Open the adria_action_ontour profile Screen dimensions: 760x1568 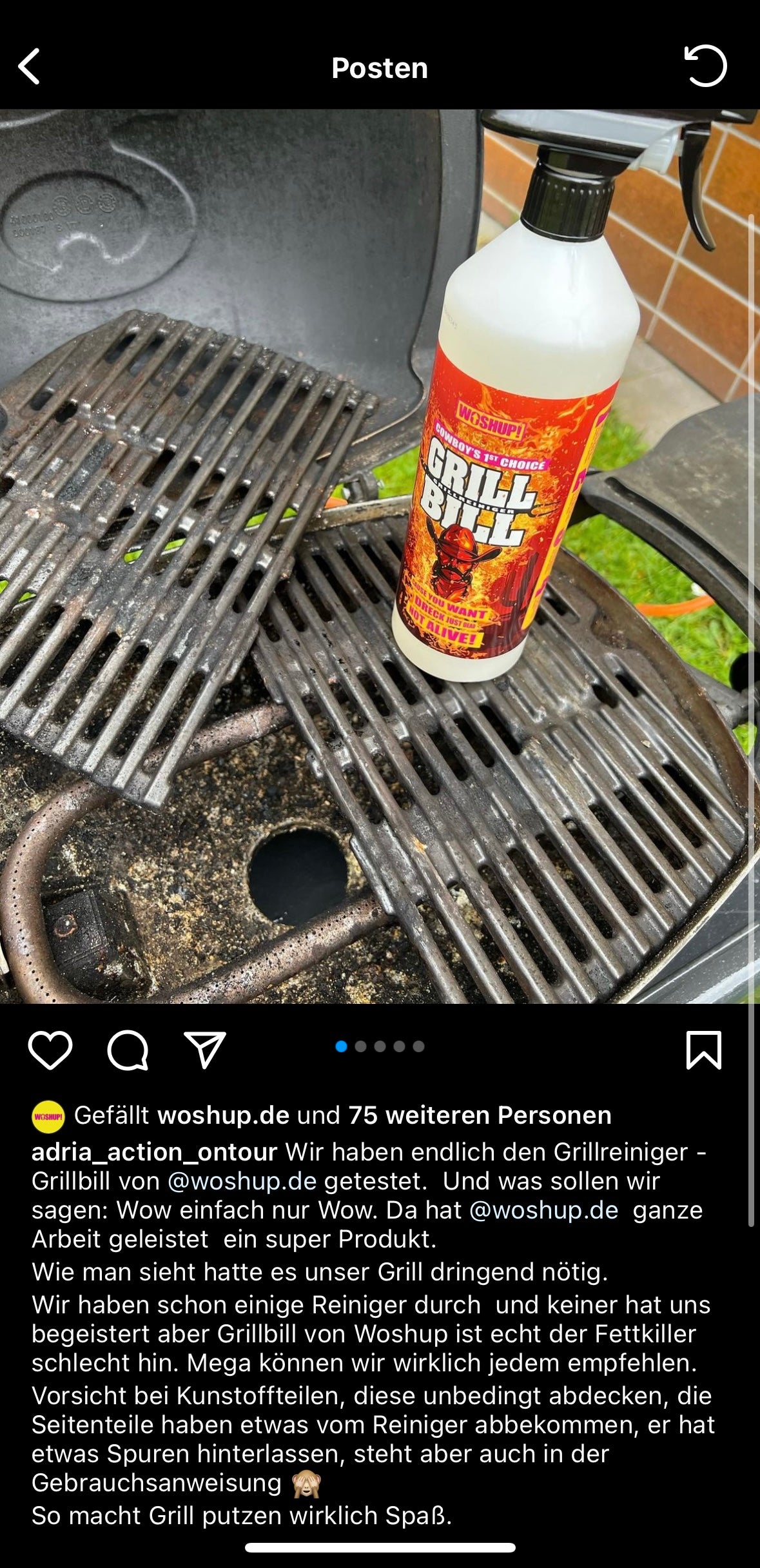tap(154, 1151)
